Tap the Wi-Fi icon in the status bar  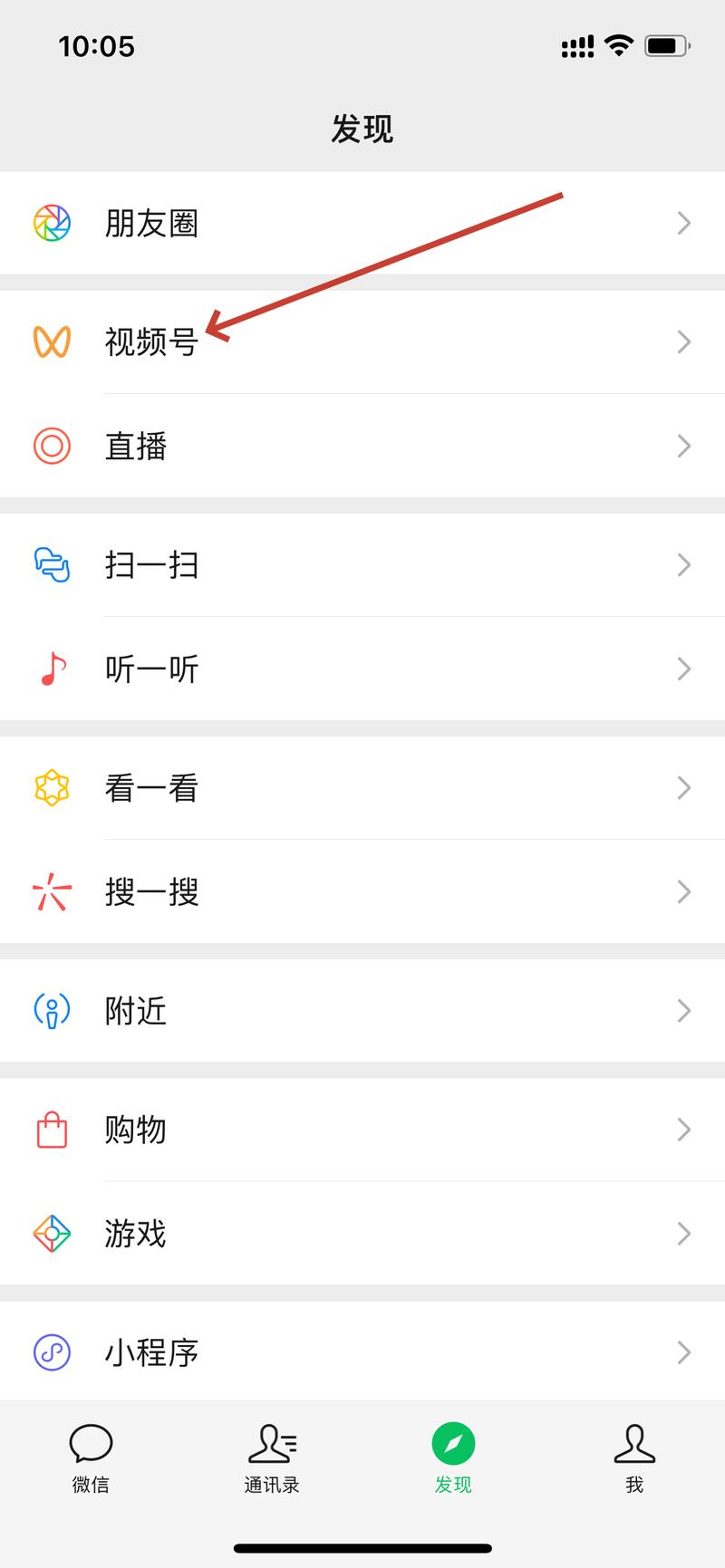tap(618, 46)
